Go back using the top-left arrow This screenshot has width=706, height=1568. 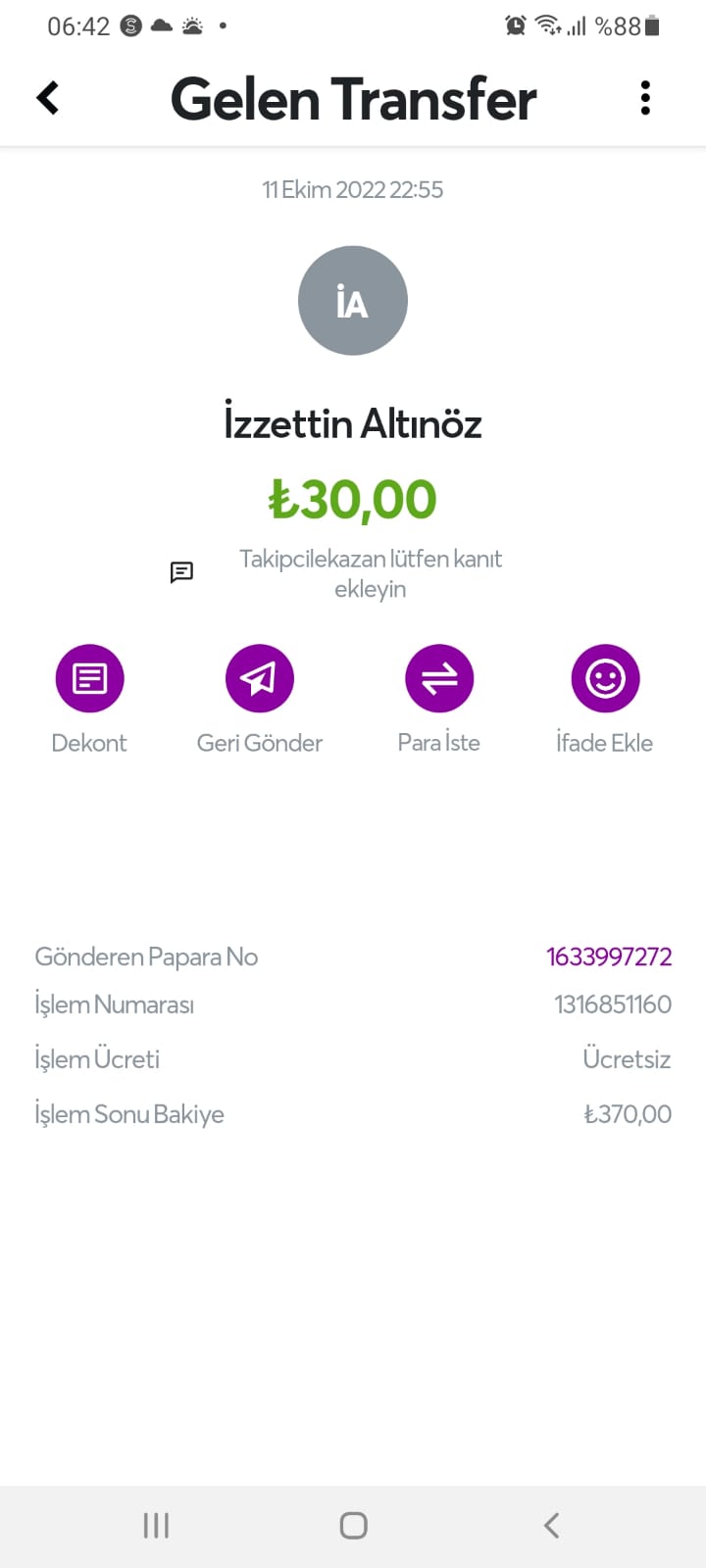click(x=47, y=98)
